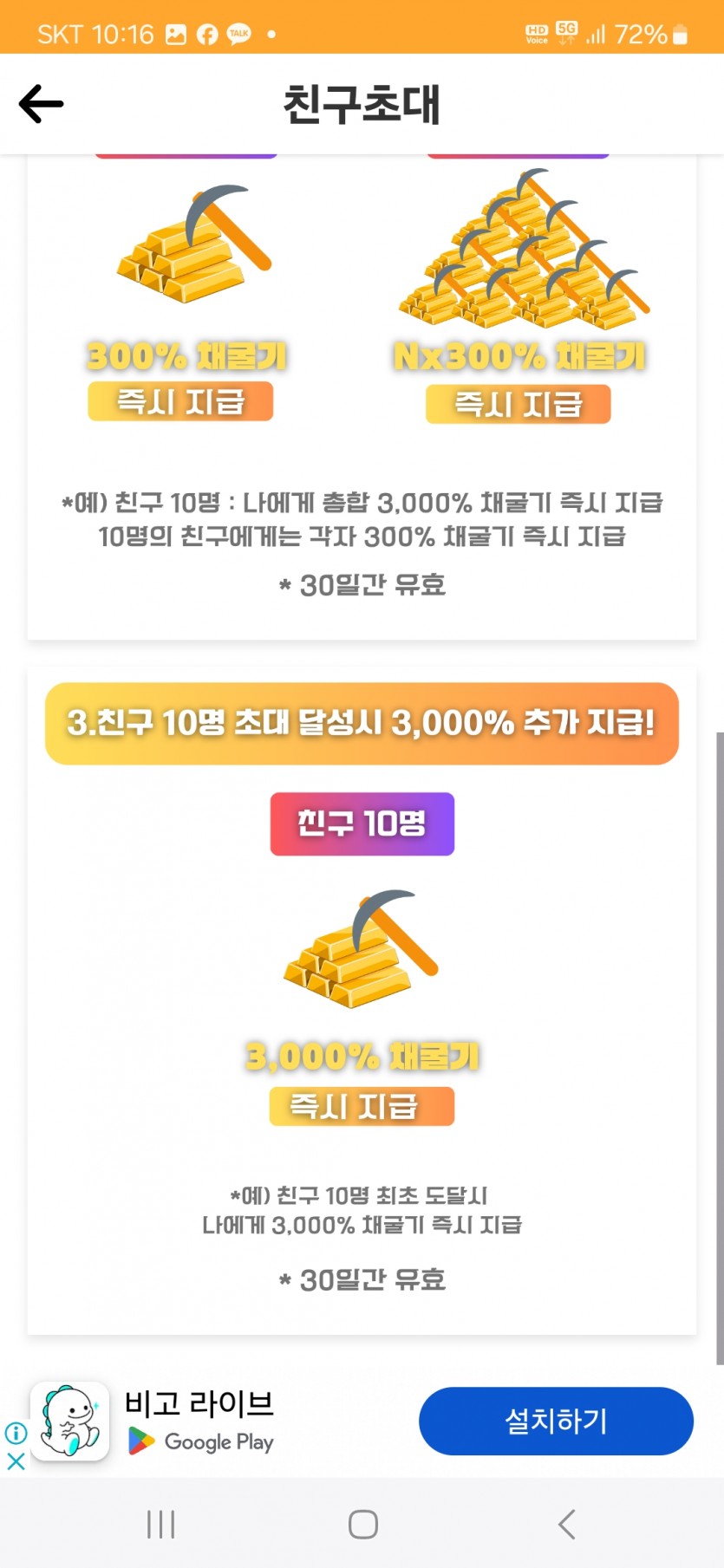Go to the home screen
The image size is (724, 1568).
coord(362,1524)
